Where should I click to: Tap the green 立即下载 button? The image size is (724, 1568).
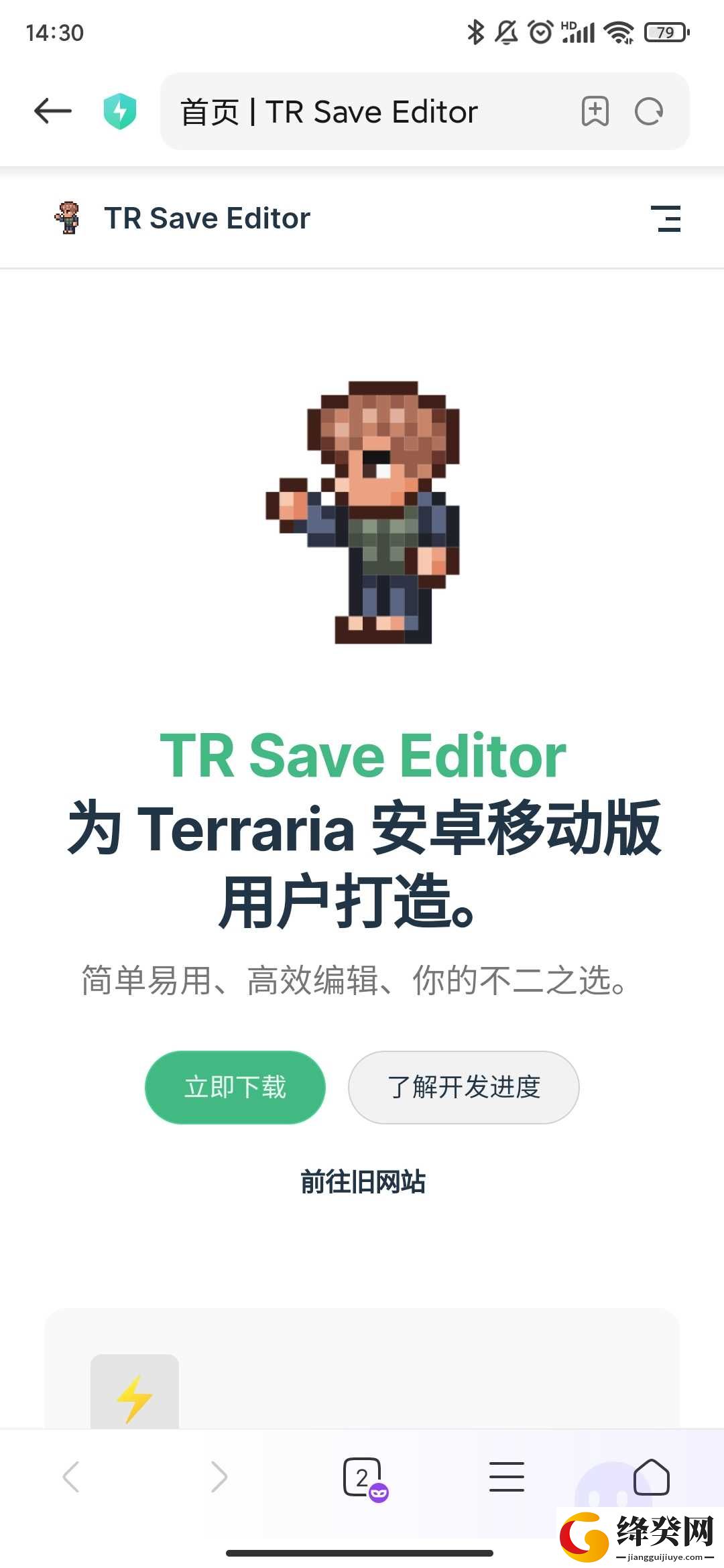tap(235, 1087)
